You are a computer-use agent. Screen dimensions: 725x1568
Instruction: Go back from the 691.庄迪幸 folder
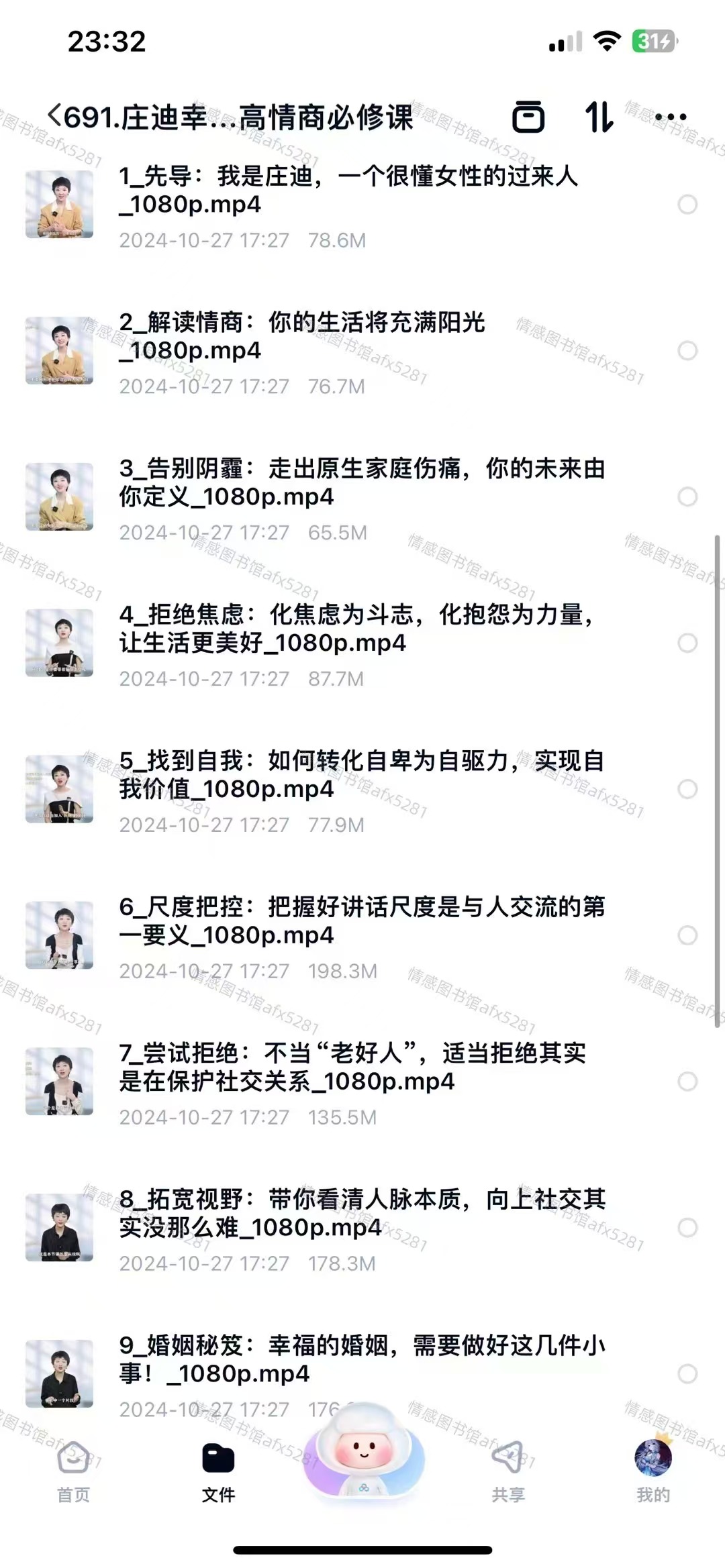coord(55,116)
